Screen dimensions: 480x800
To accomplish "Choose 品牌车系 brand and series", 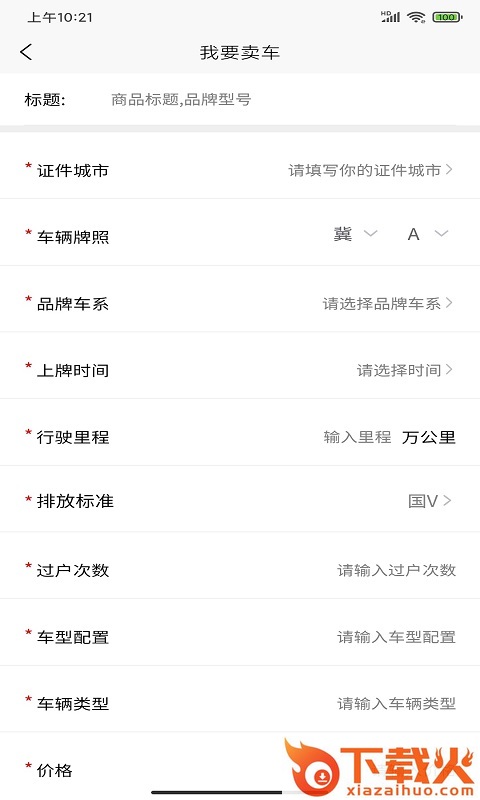I will click(x=240, y=304).
